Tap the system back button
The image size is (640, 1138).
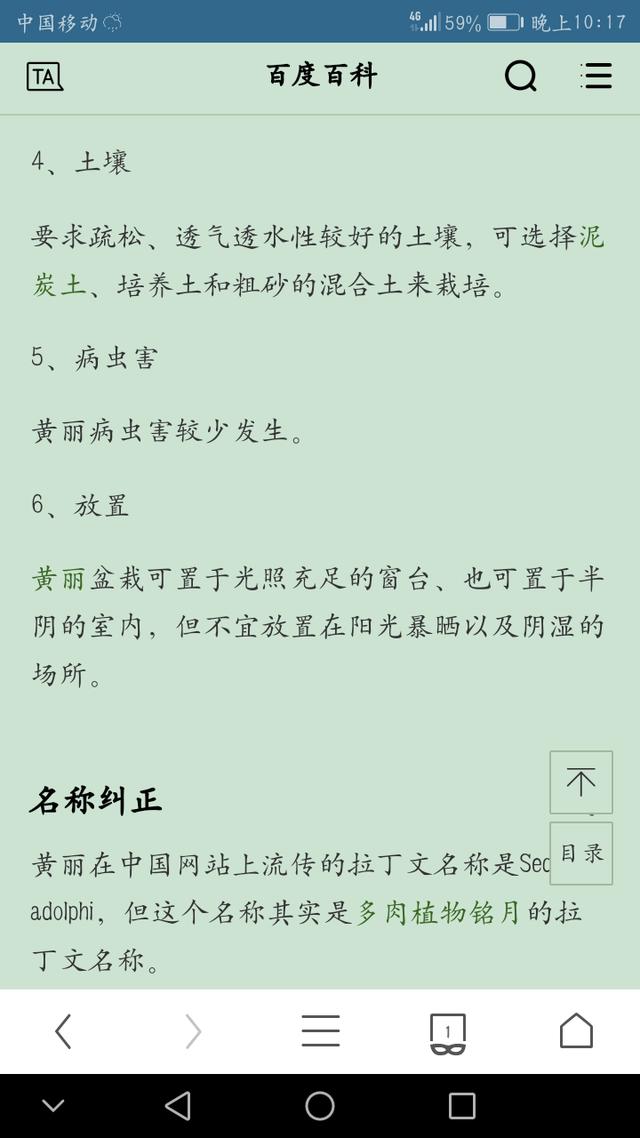tap(178, 1105)
